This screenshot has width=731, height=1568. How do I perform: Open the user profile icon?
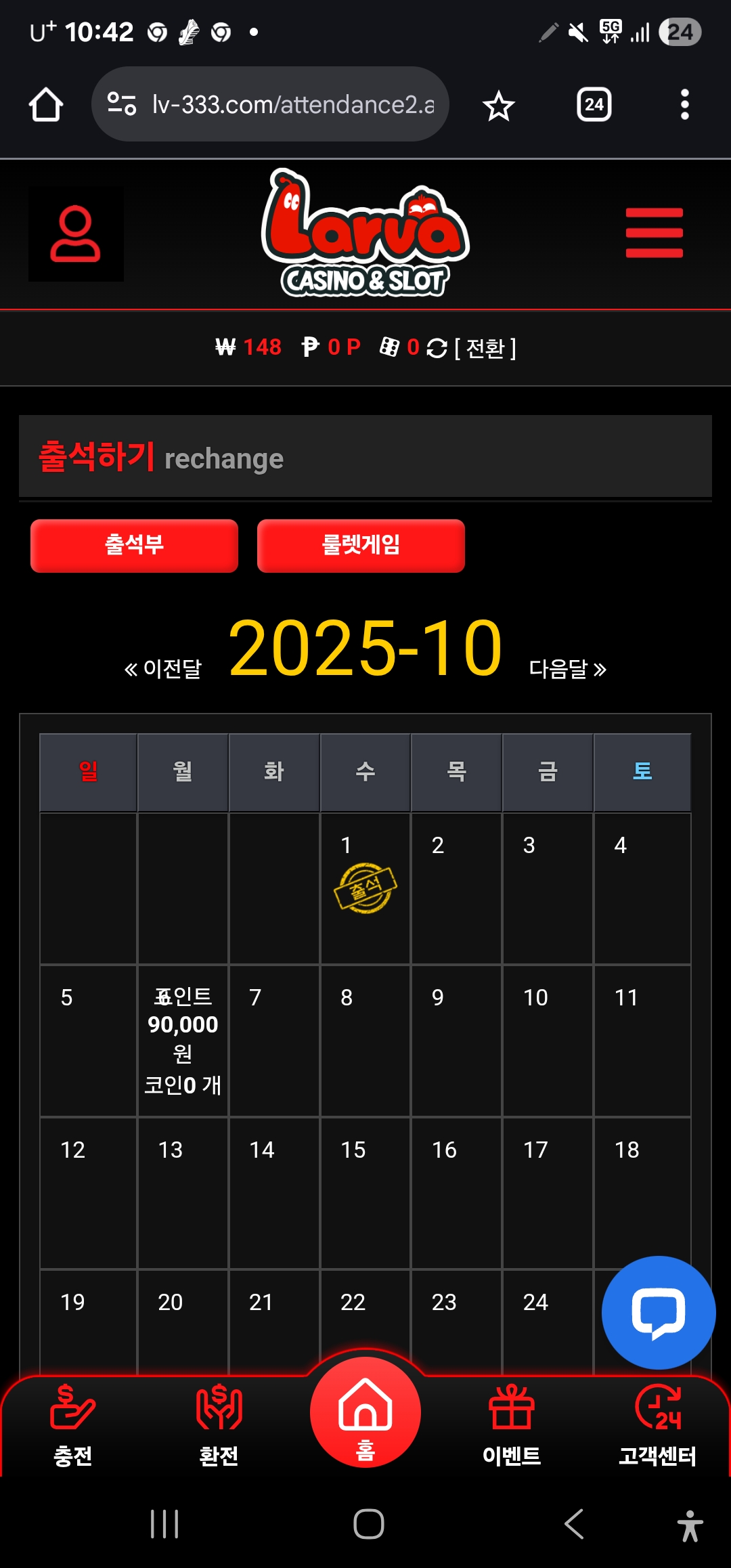coord(75,234)
